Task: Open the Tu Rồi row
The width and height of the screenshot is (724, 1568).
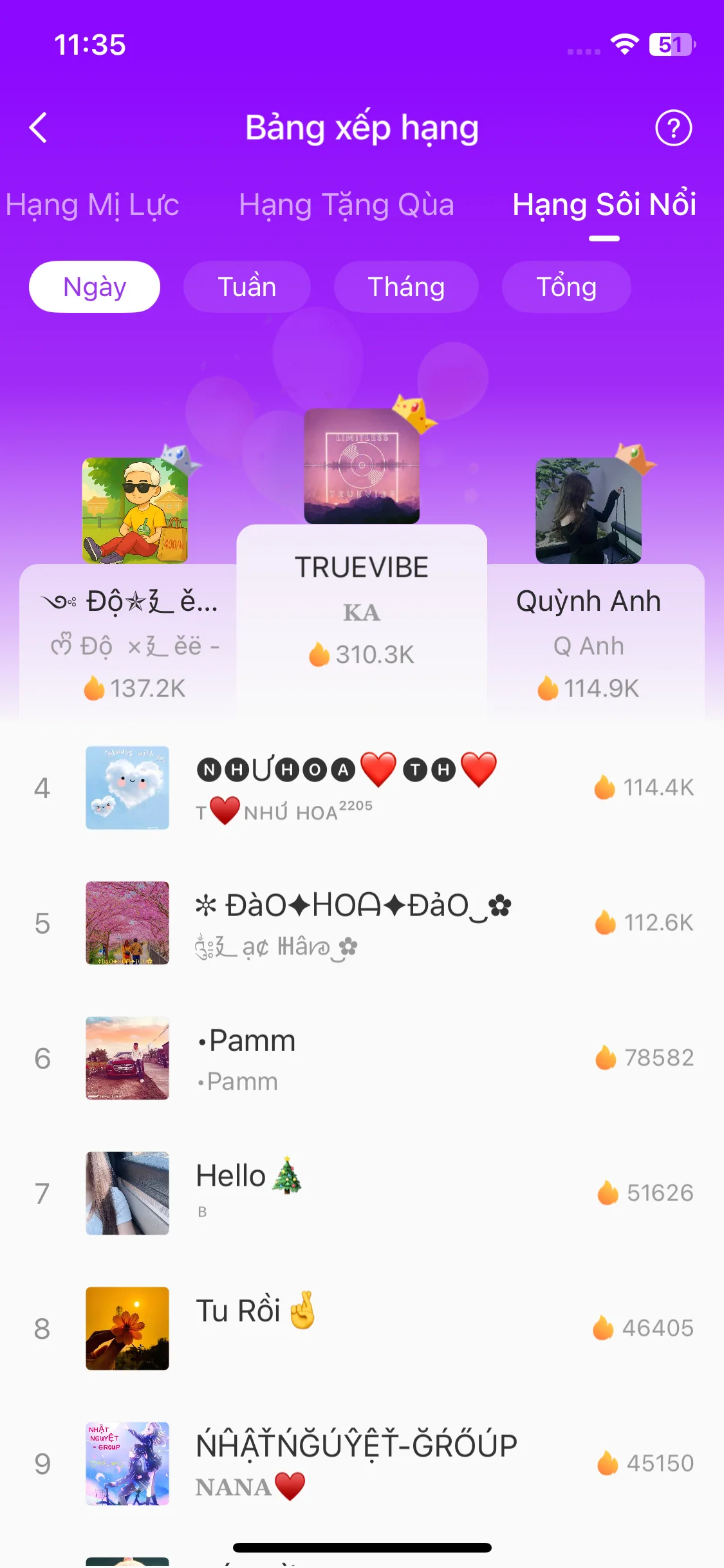Action: tap(362, 1329)
